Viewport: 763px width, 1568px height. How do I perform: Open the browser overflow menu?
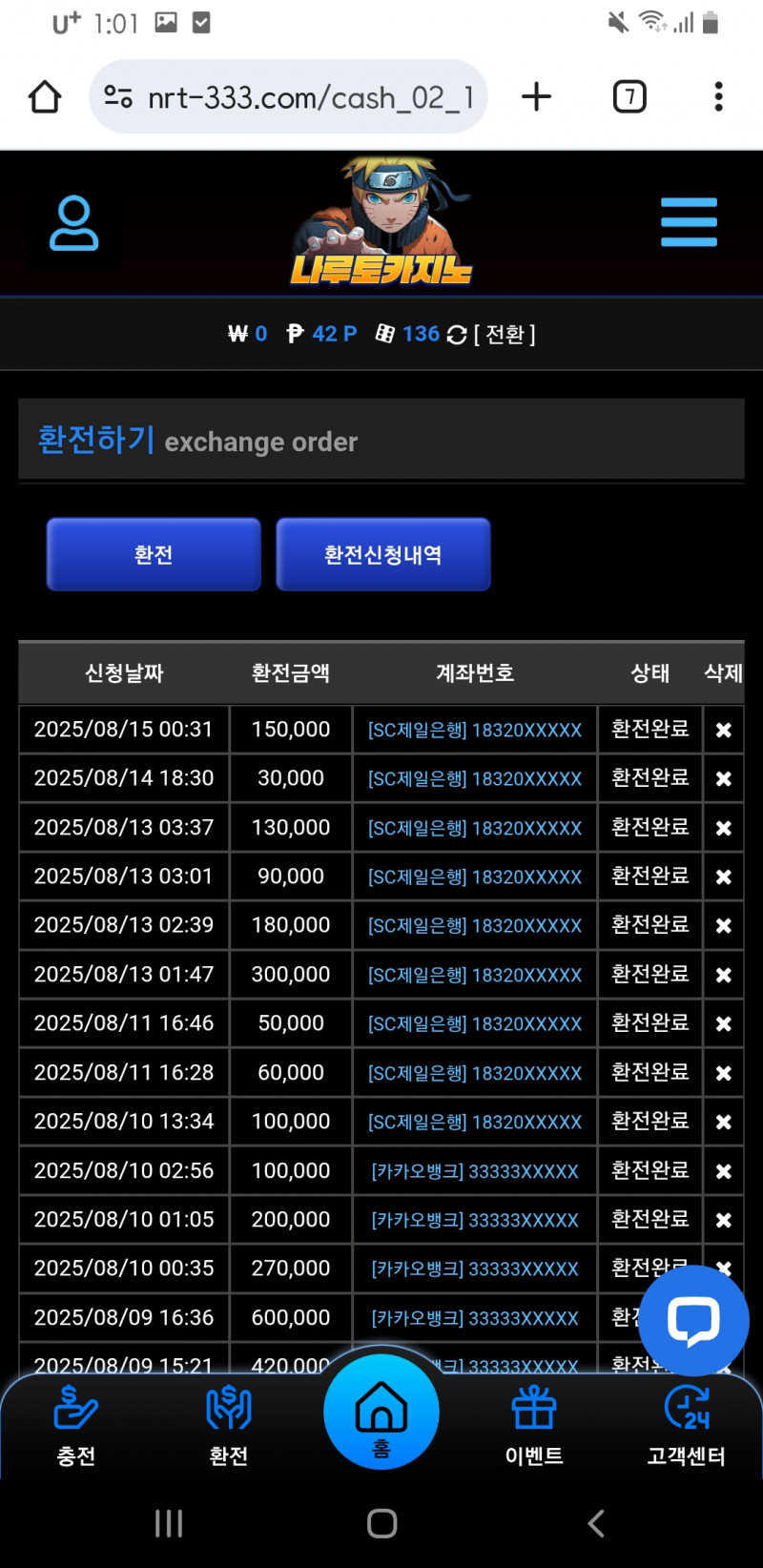click(x=718, y=96)
